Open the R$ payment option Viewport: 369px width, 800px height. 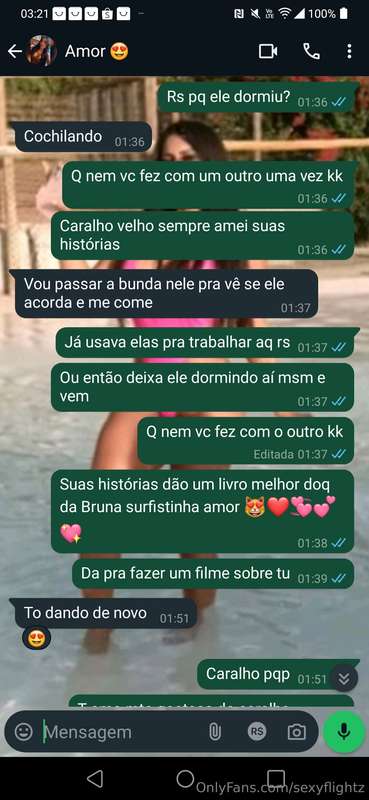pyautogui.click(x=257, y=732)
